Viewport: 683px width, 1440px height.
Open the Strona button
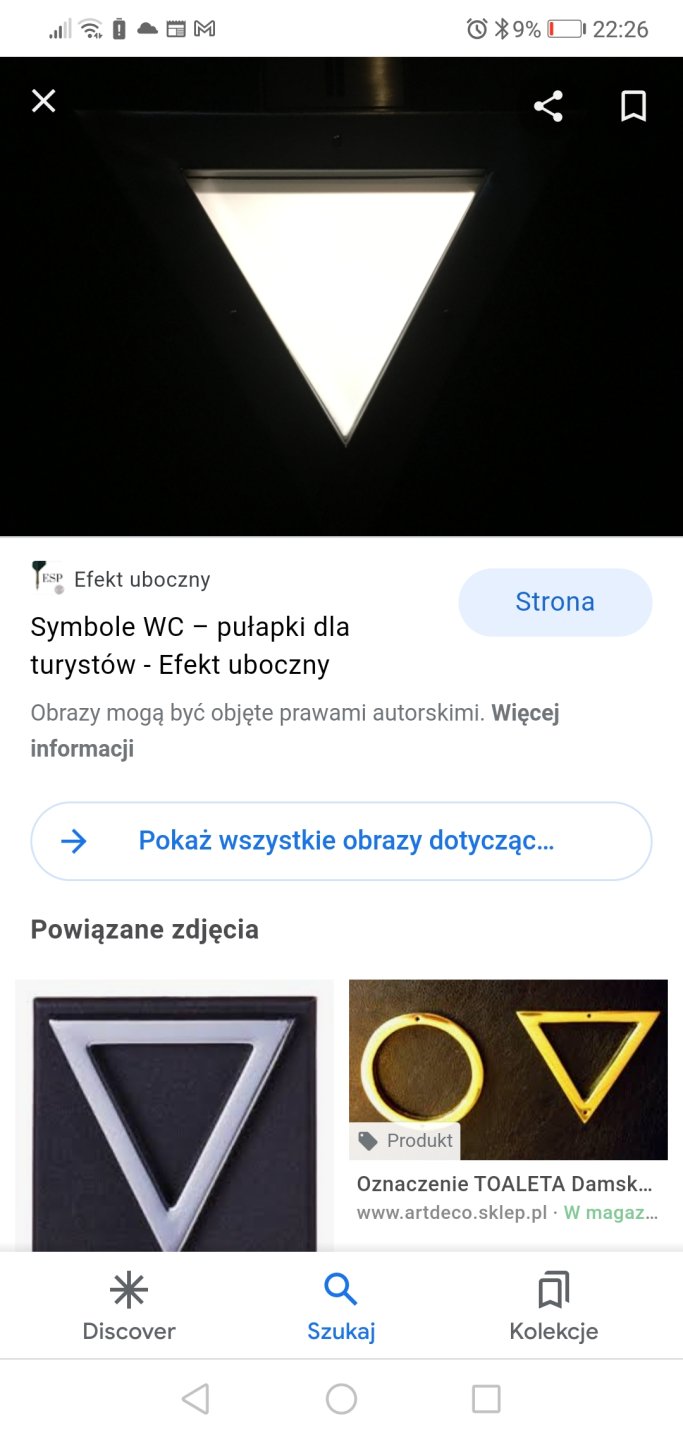(x=555, y=602)
